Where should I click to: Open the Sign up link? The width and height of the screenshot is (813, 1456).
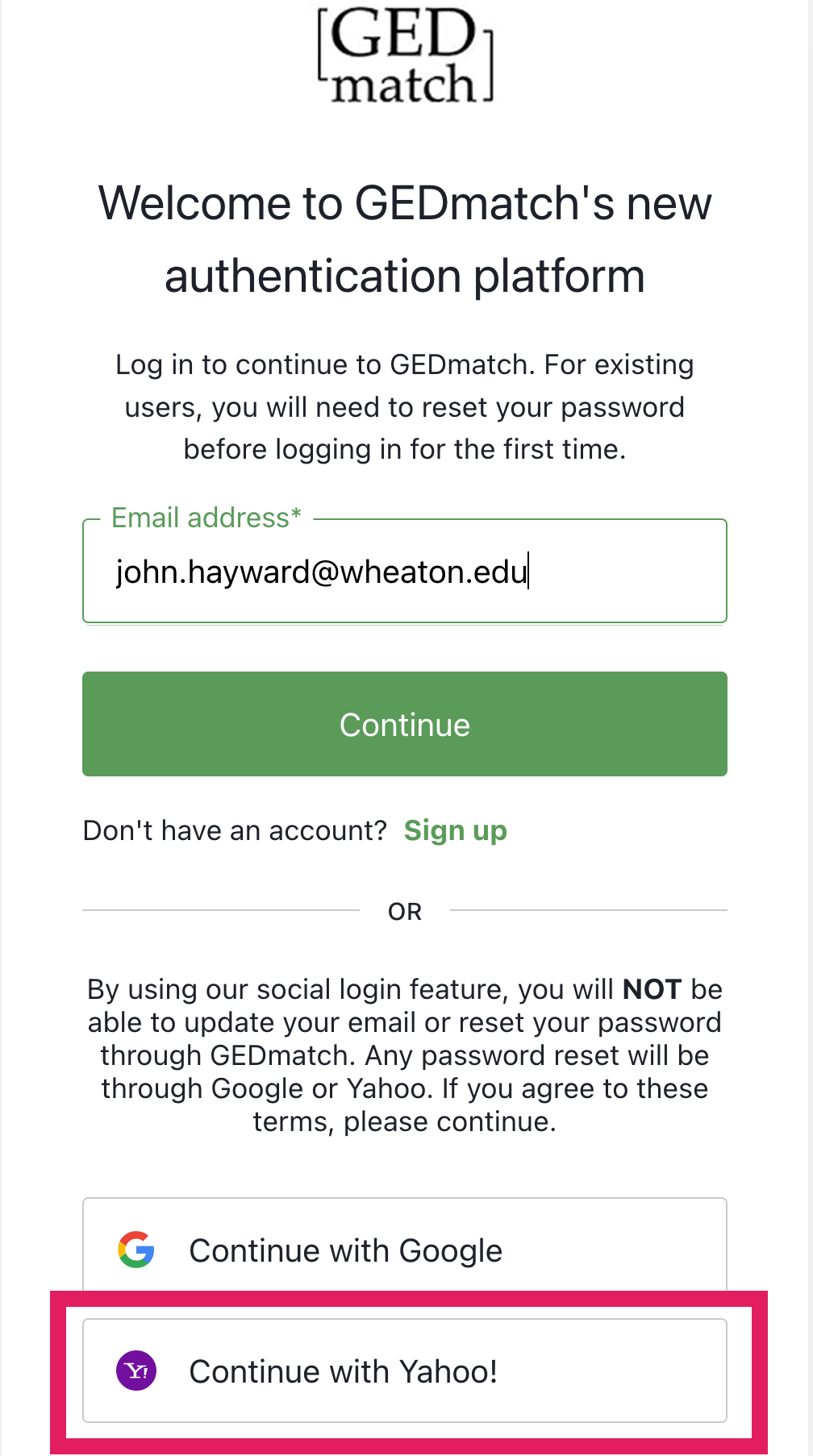coord(455,830)
